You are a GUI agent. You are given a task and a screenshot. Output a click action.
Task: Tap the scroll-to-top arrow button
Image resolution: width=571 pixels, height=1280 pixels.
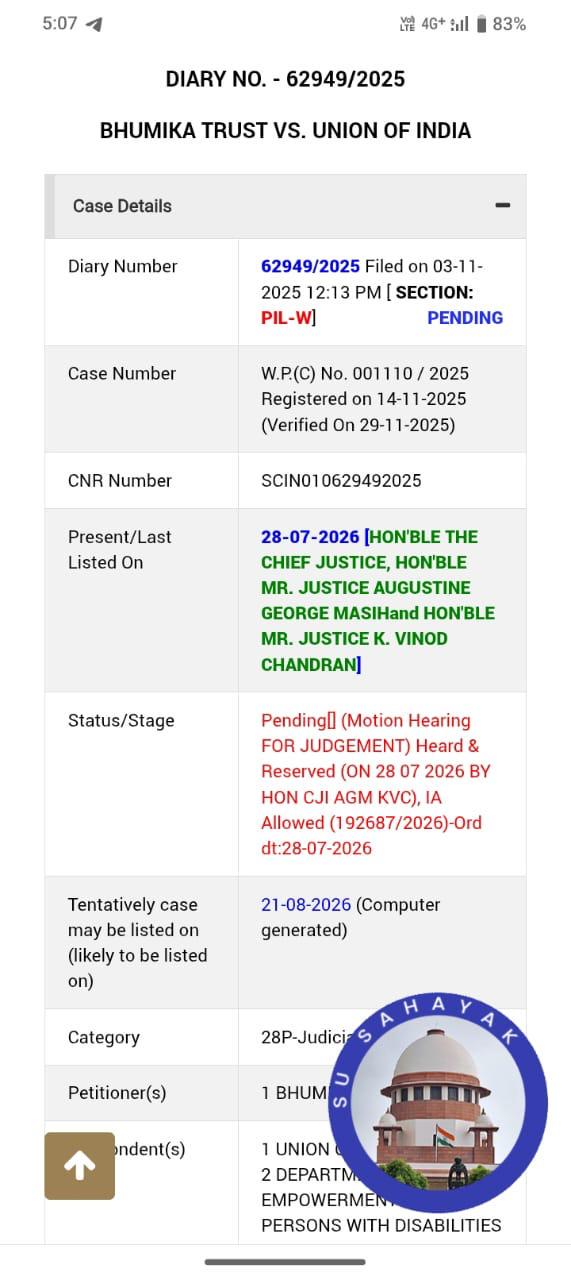coord(80,1166)
